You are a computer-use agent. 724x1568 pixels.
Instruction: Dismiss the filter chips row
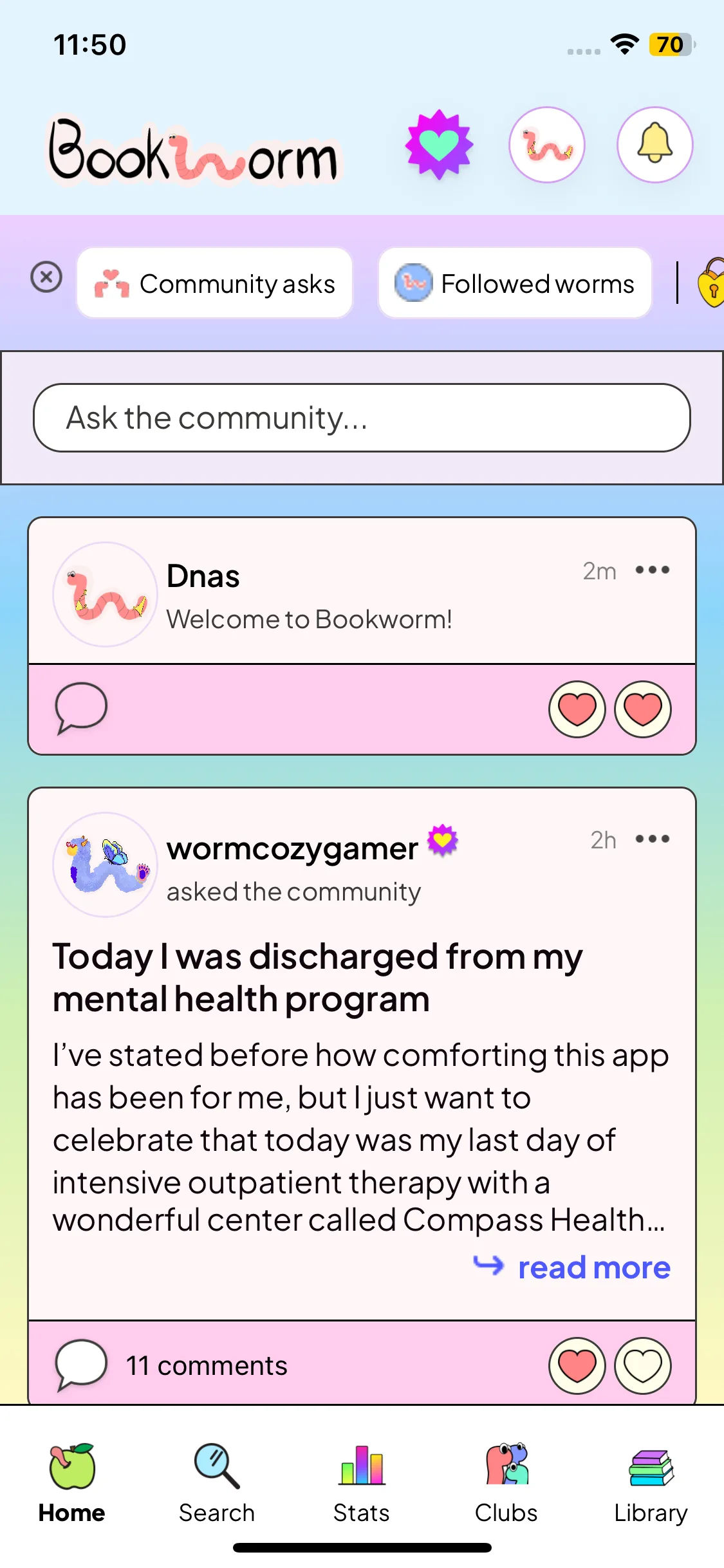[x=46, y=277]
